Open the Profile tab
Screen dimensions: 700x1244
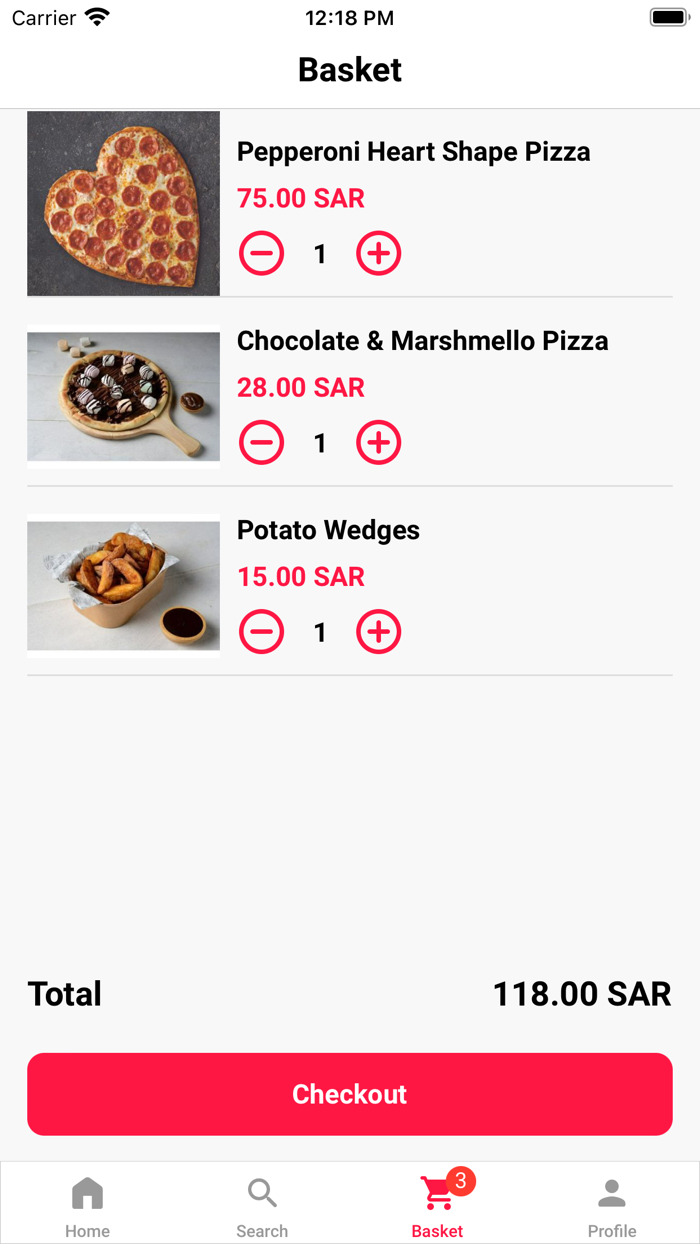coord(612,1204)
